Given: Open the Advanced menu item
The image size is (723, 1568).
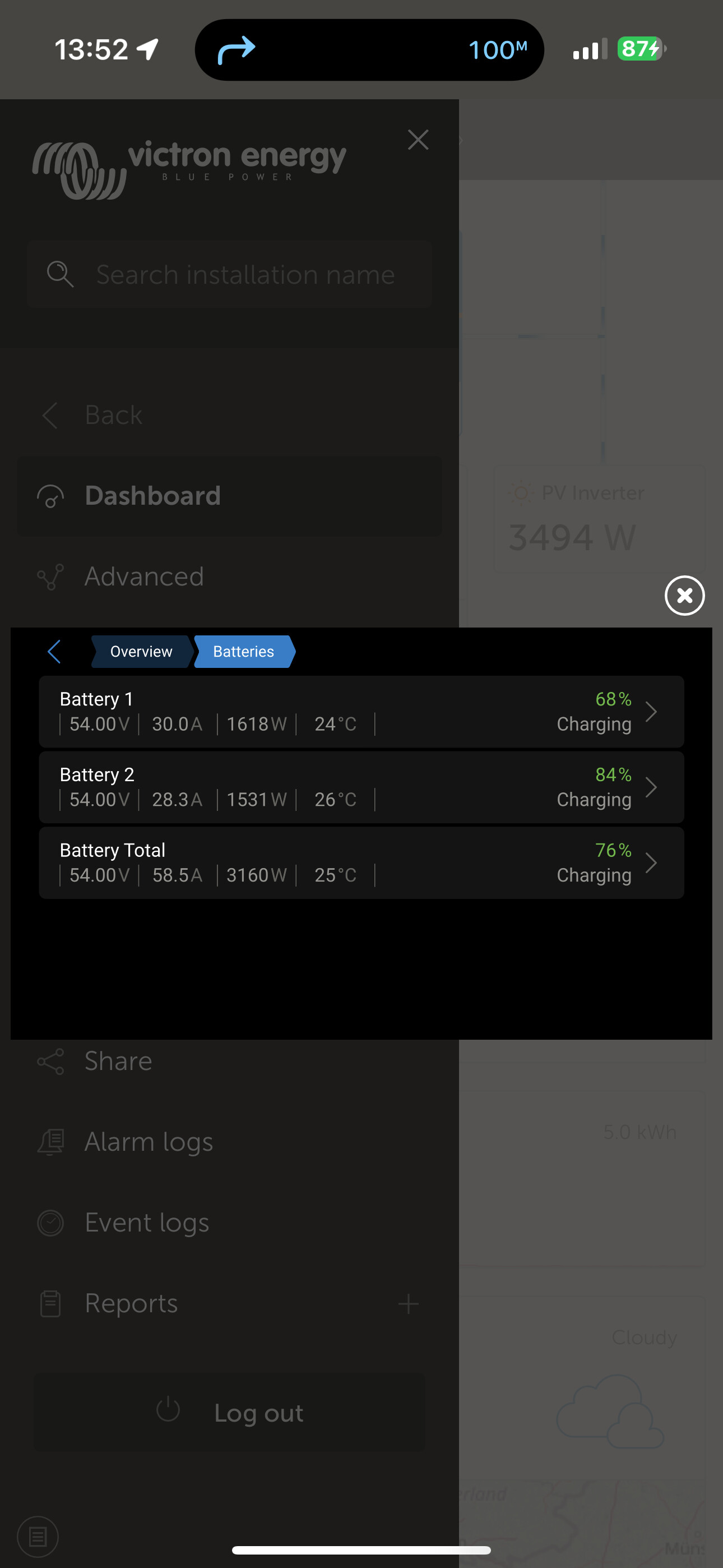Looking at the screenshot, I should point(143,577).
